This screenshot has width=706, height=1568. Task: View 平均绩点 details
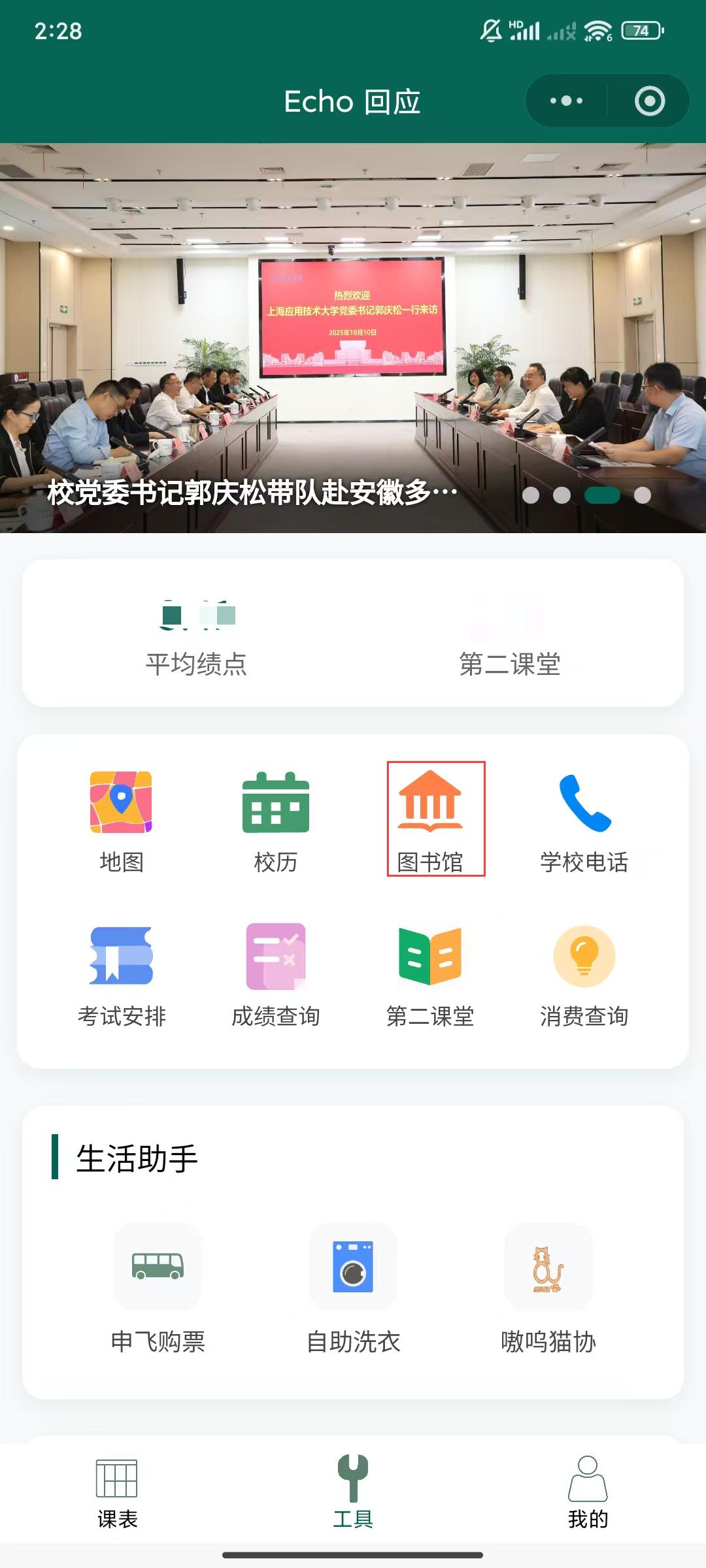coord(196,634)
